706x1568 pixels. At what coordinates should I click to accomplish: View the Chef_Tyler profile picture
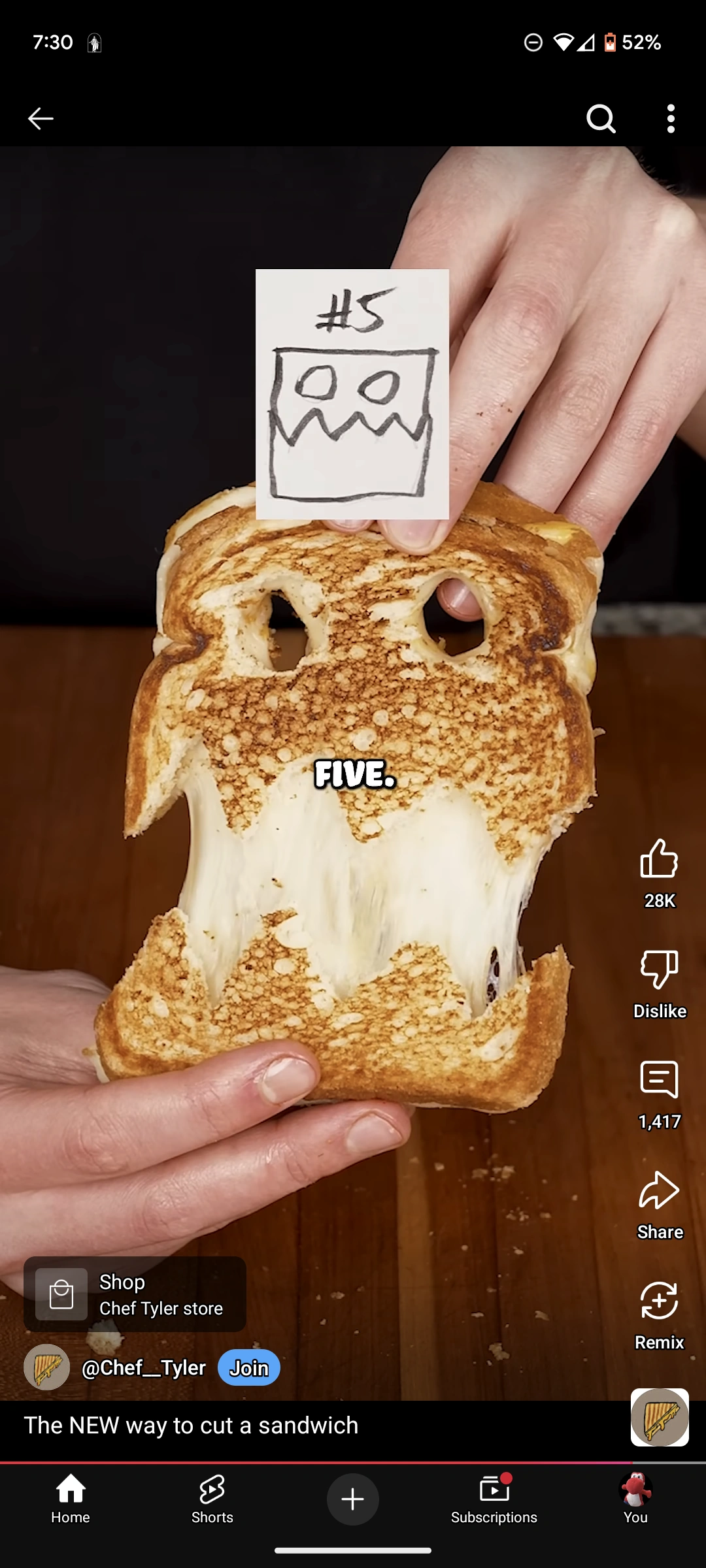point(47,1367)
